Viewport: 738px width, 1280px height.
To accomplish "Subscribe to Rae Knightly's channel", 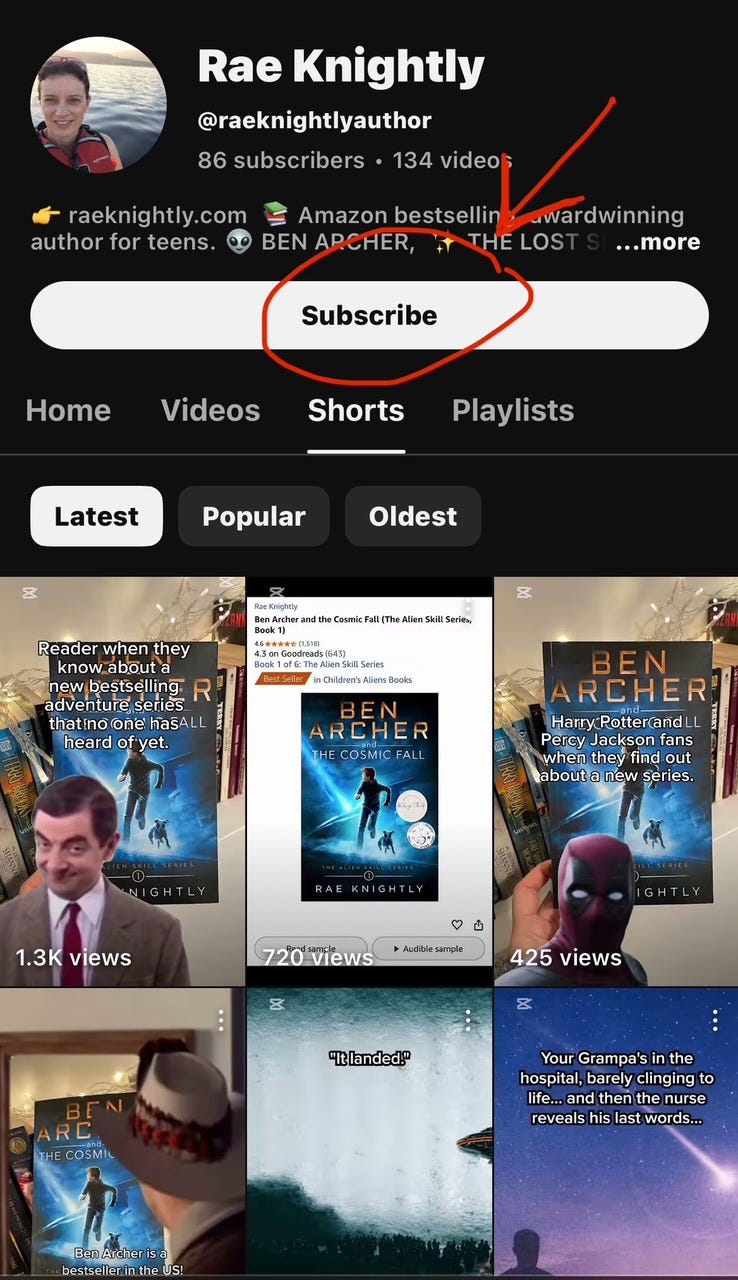I will pos(369,315).
